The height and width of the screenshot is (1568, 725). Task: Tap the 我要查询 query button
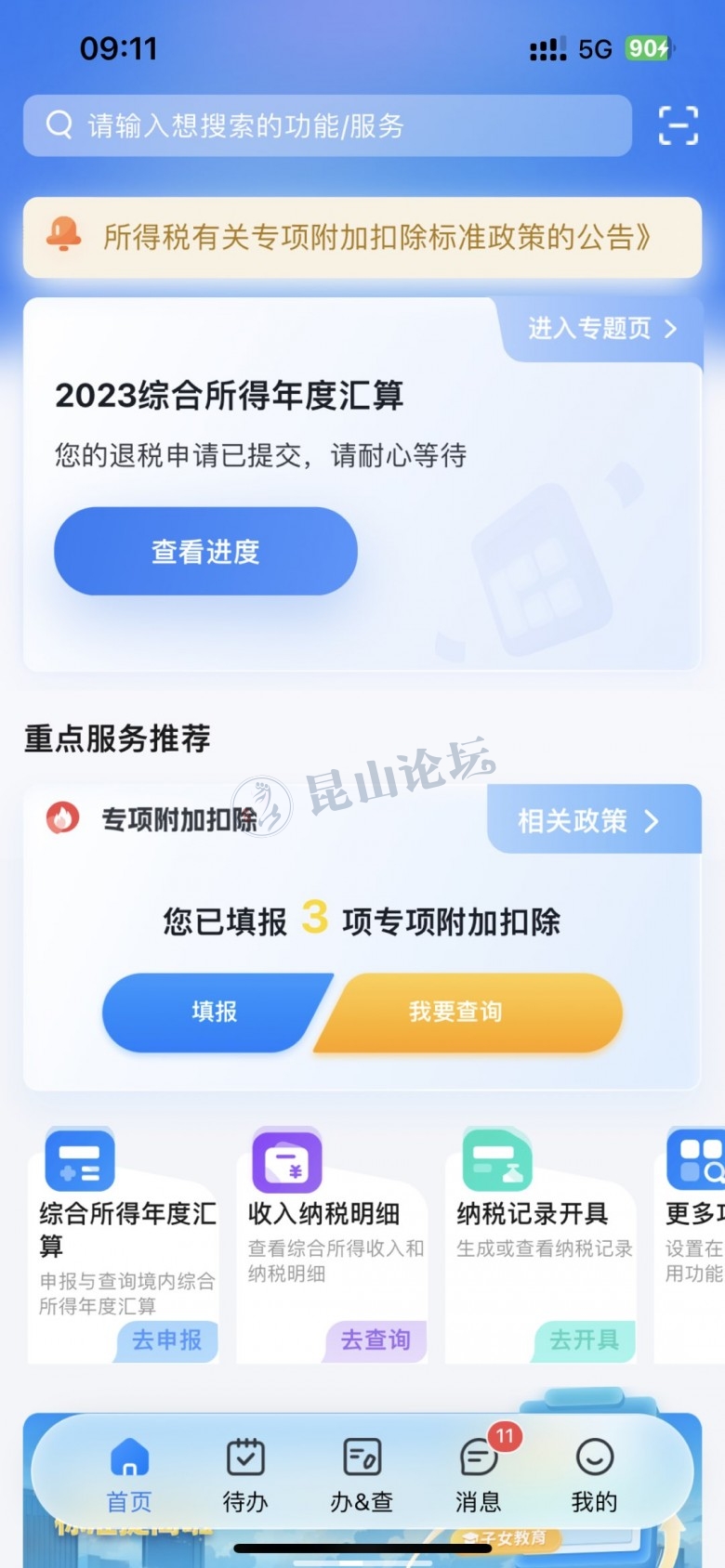(x=457, y=1012)
